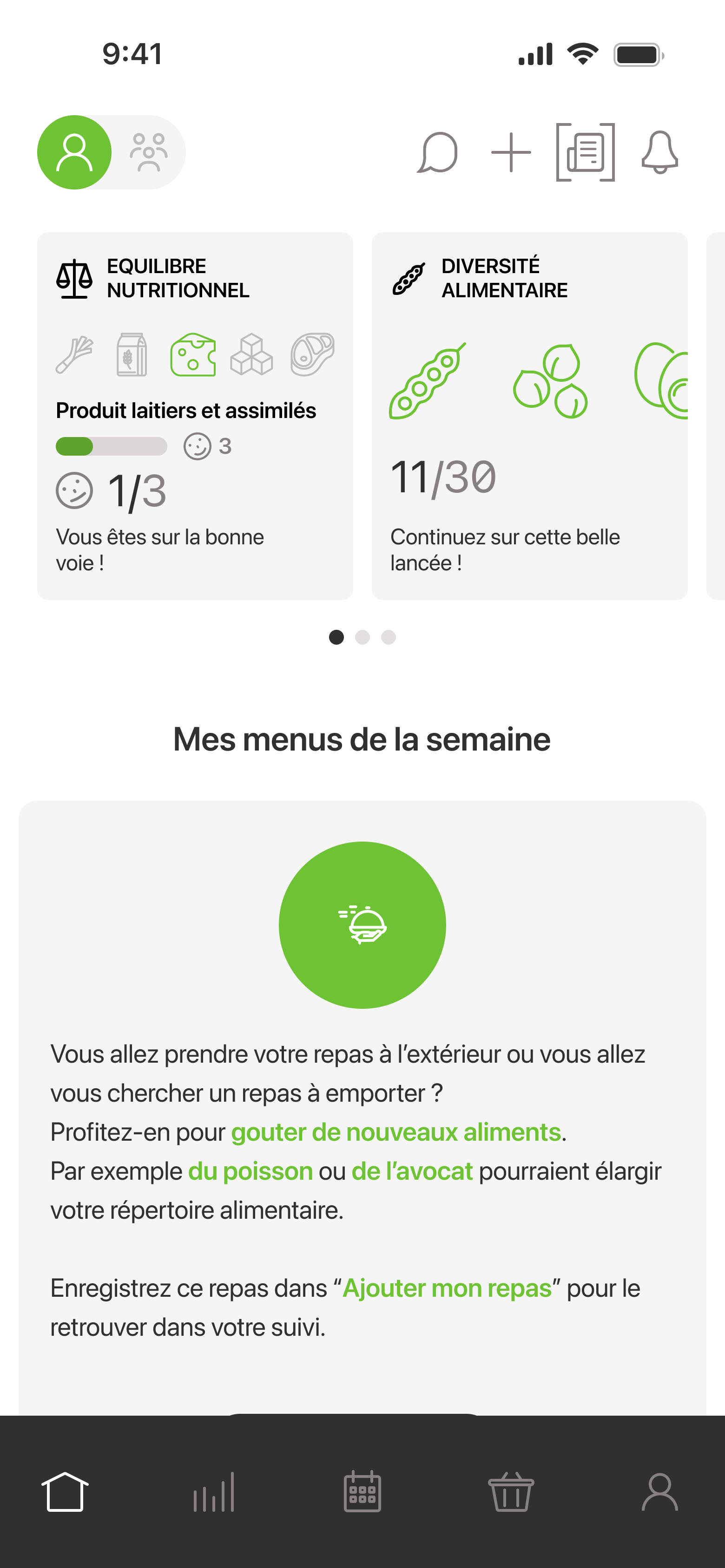Open the calendar tab
This screenshot has width=725, height=1568.
coord(362,1491)
